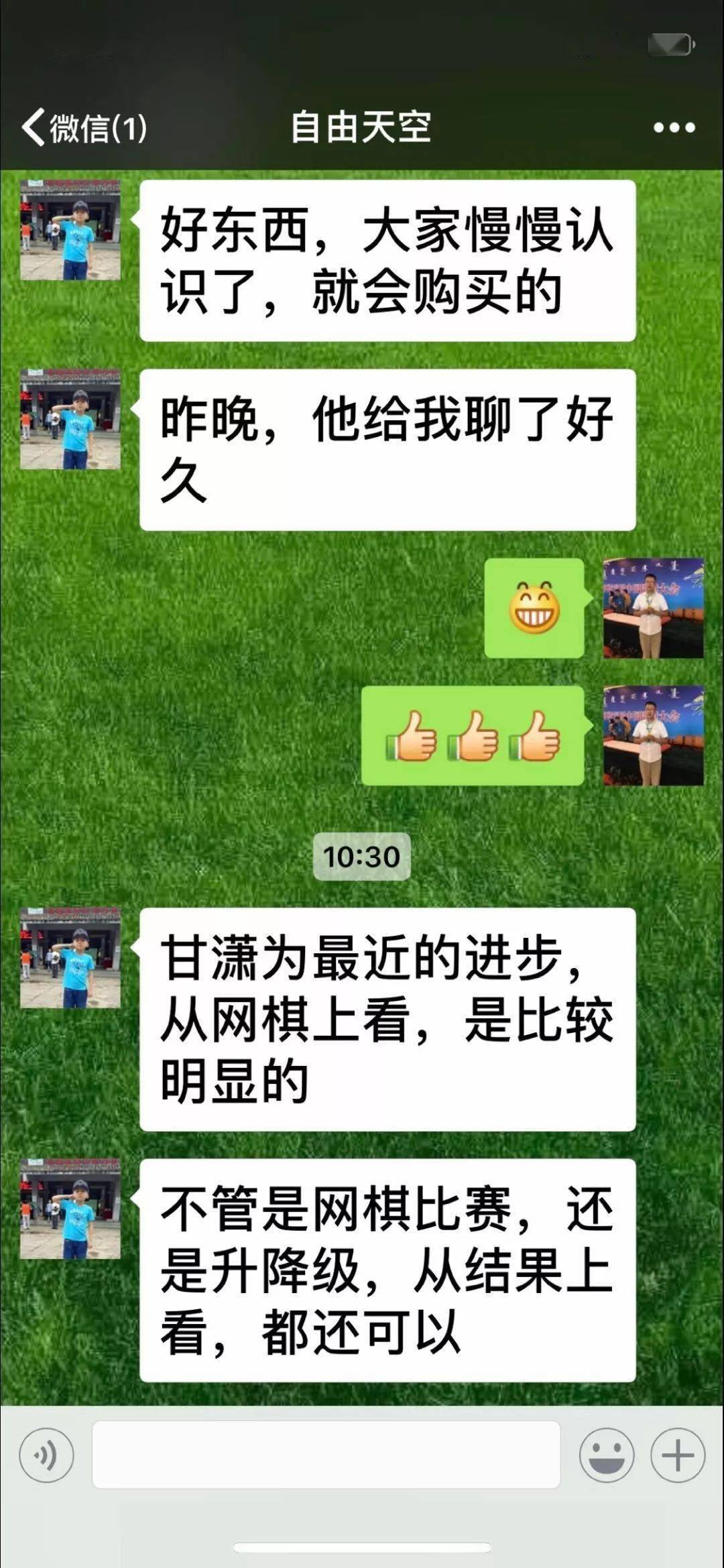
Task: Tap the message text input field
Action: click(326, 1455)
